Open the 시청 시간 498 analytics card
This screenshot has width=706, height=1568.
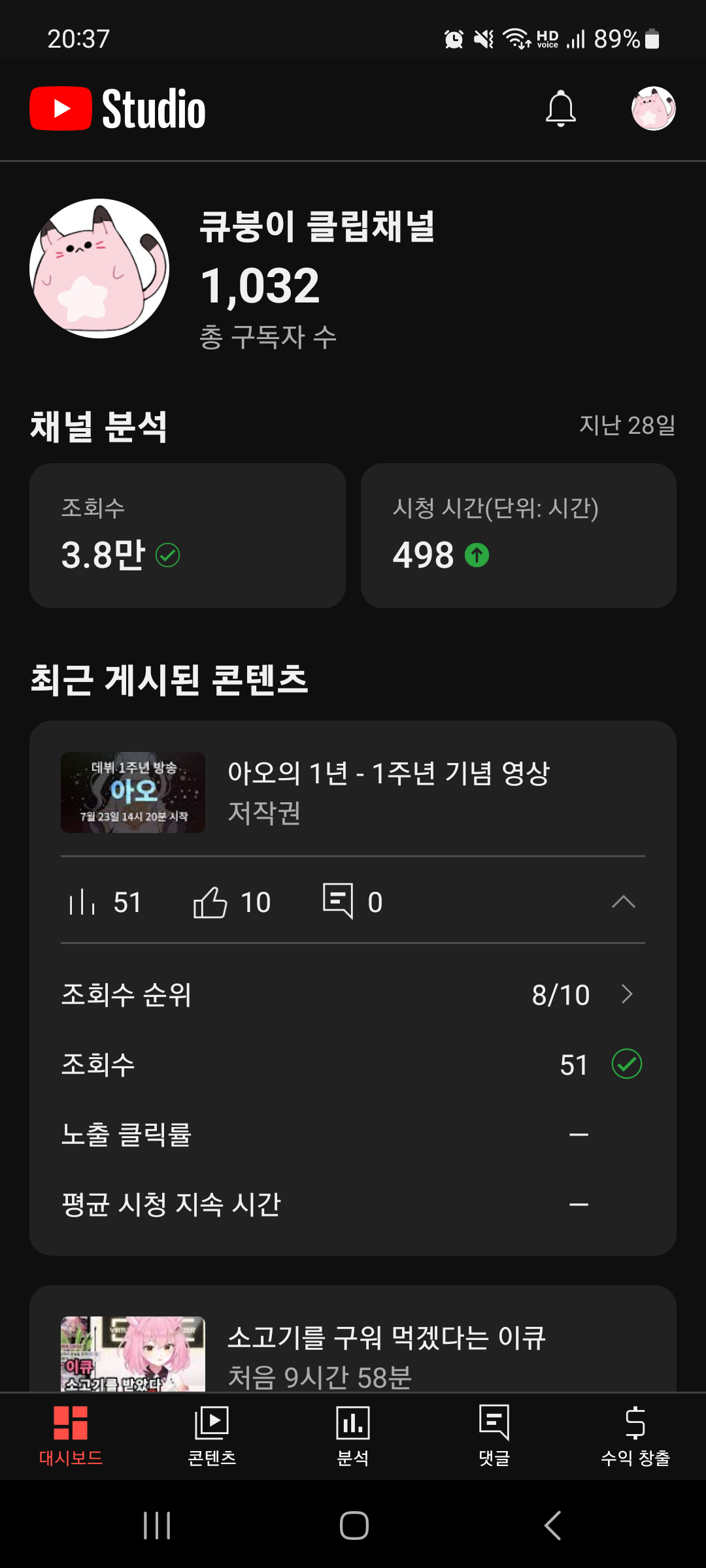[518, 536]
